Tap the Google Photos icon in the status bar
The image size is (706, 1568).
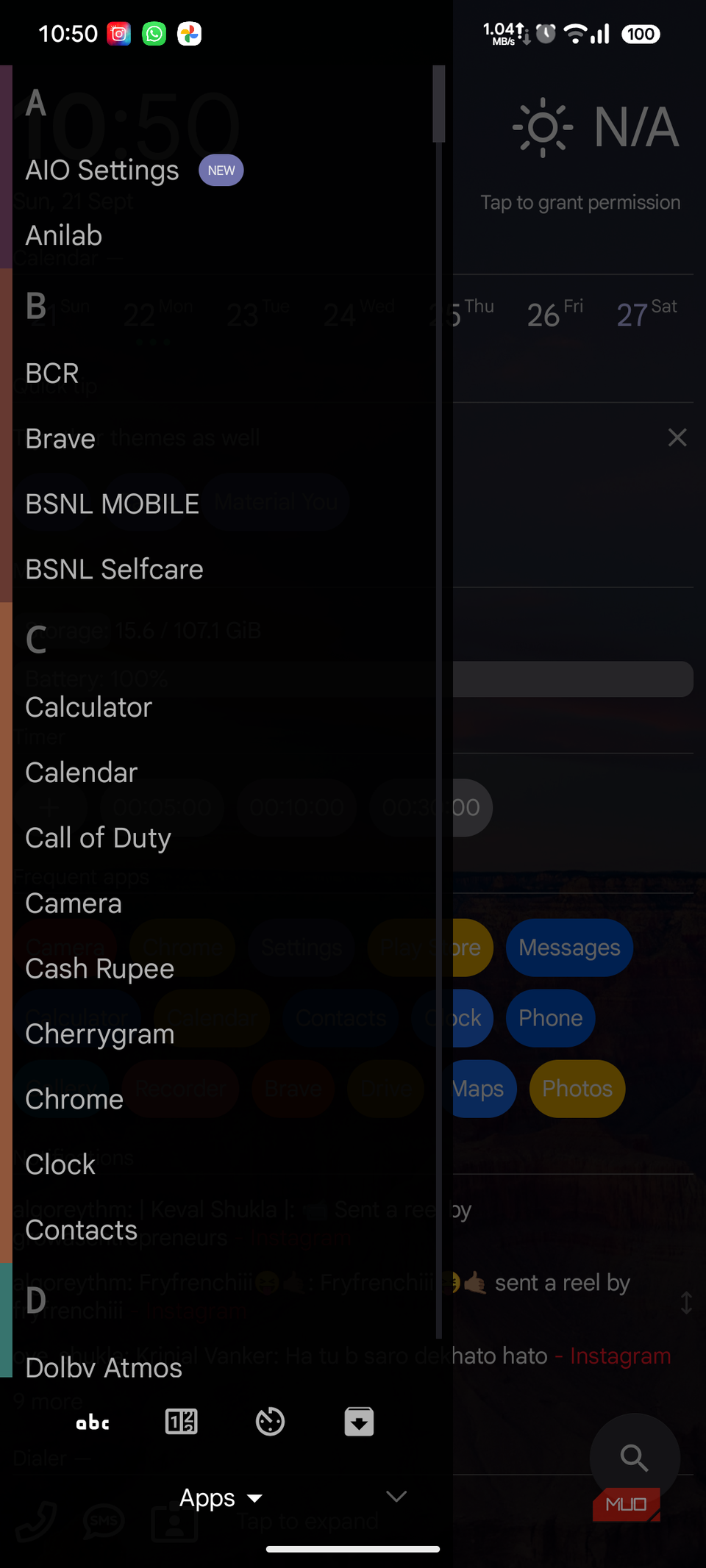pos(189,33)
